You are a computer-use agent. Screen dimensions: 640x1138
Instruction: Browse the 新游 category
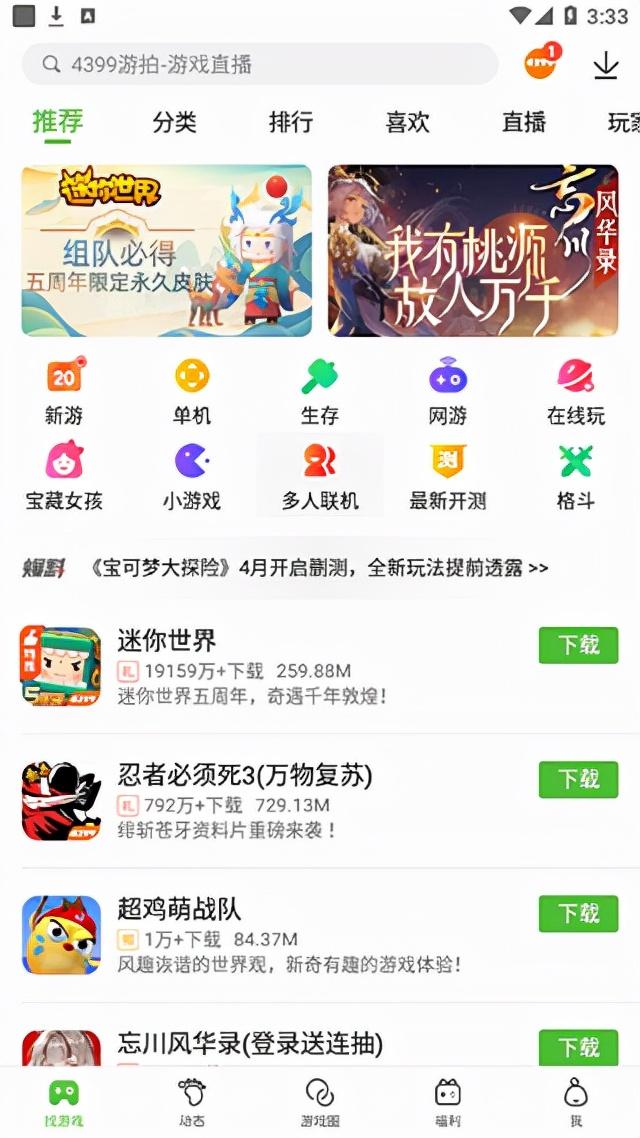[64, 391]
